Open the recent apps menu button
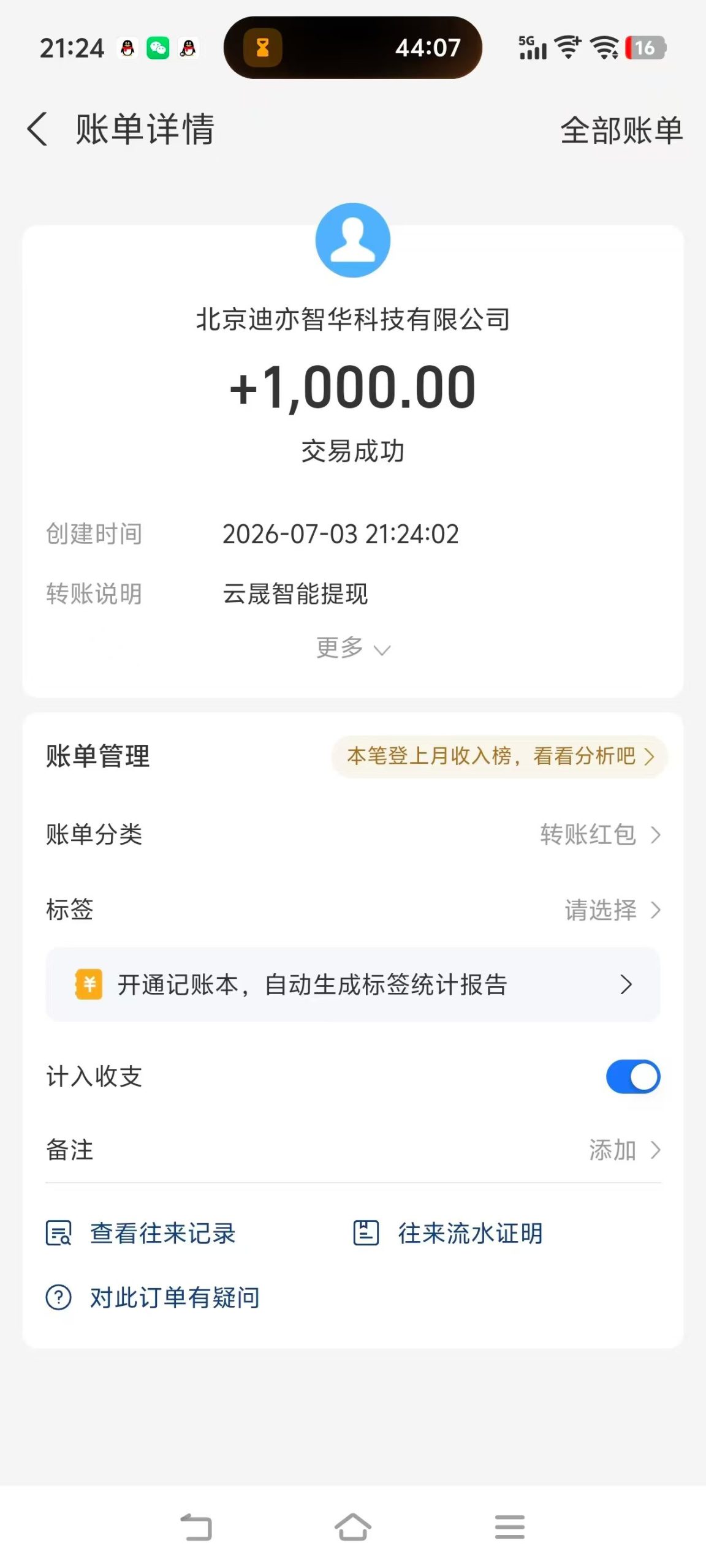Image resolution: width=706 pixels, height=1568 pixels. point(510,1527)
